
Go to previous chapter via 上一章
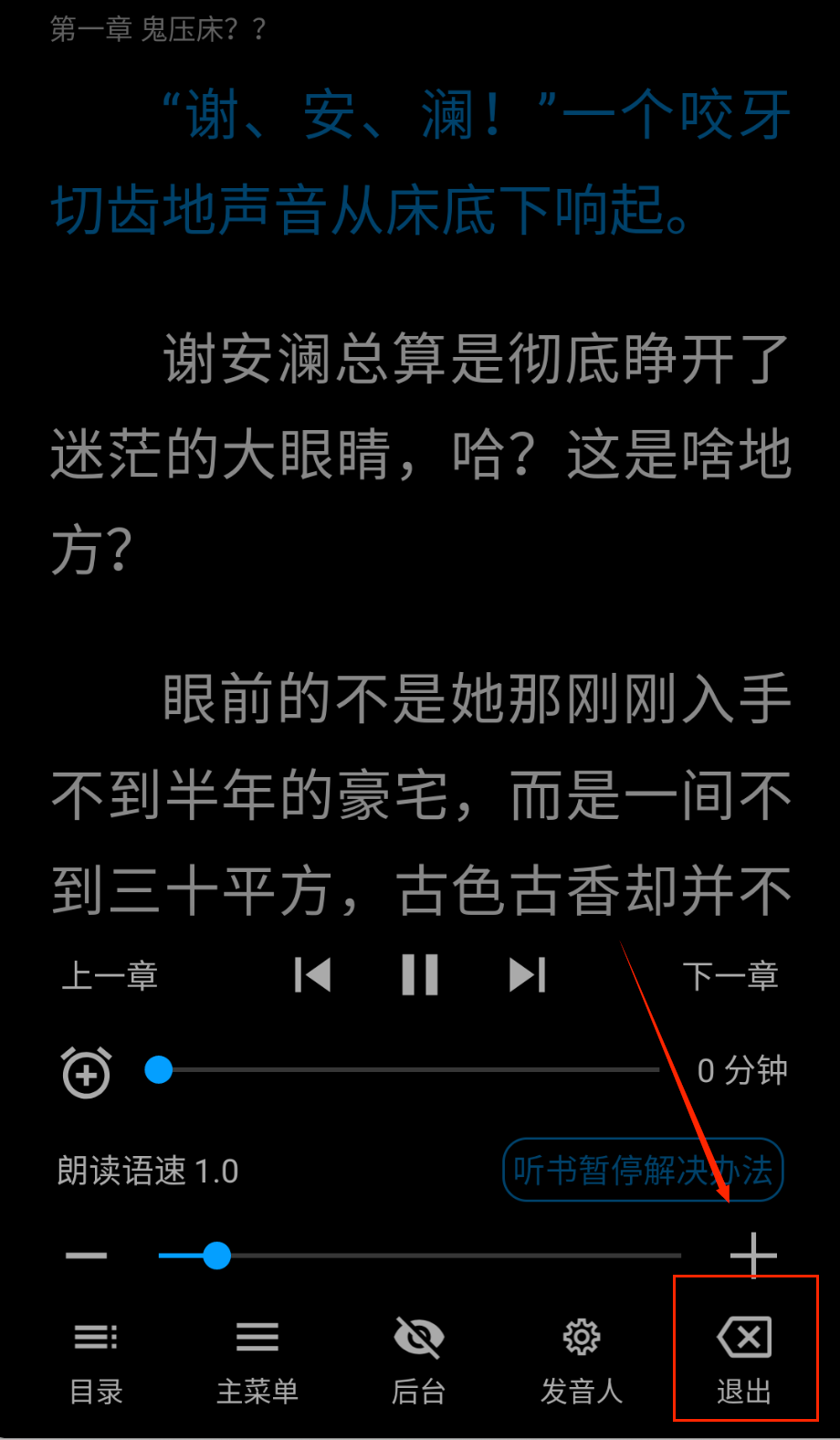110,976
